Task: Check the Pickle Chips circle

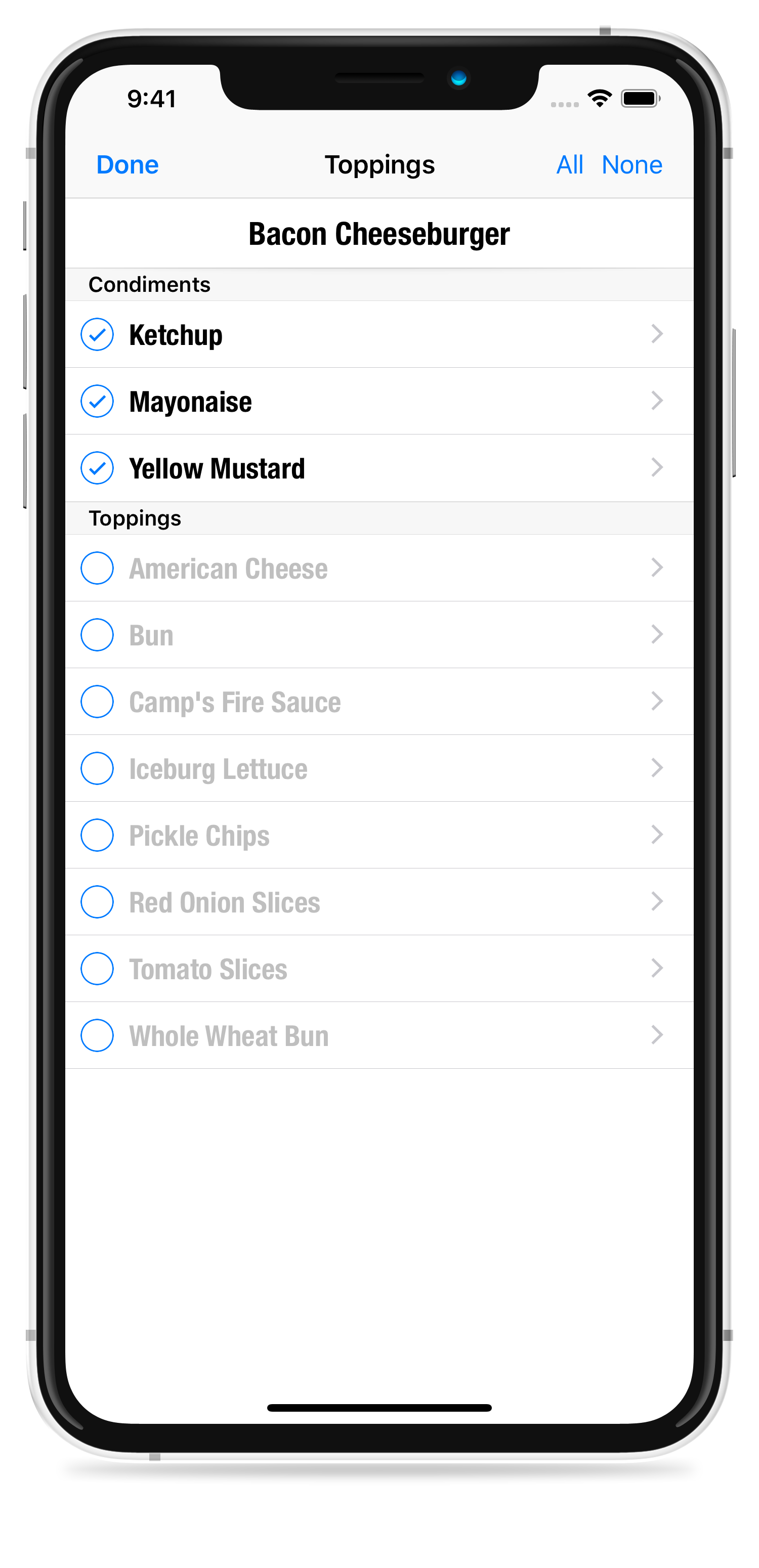Action: pyautogui.click(x=98, y=835)
